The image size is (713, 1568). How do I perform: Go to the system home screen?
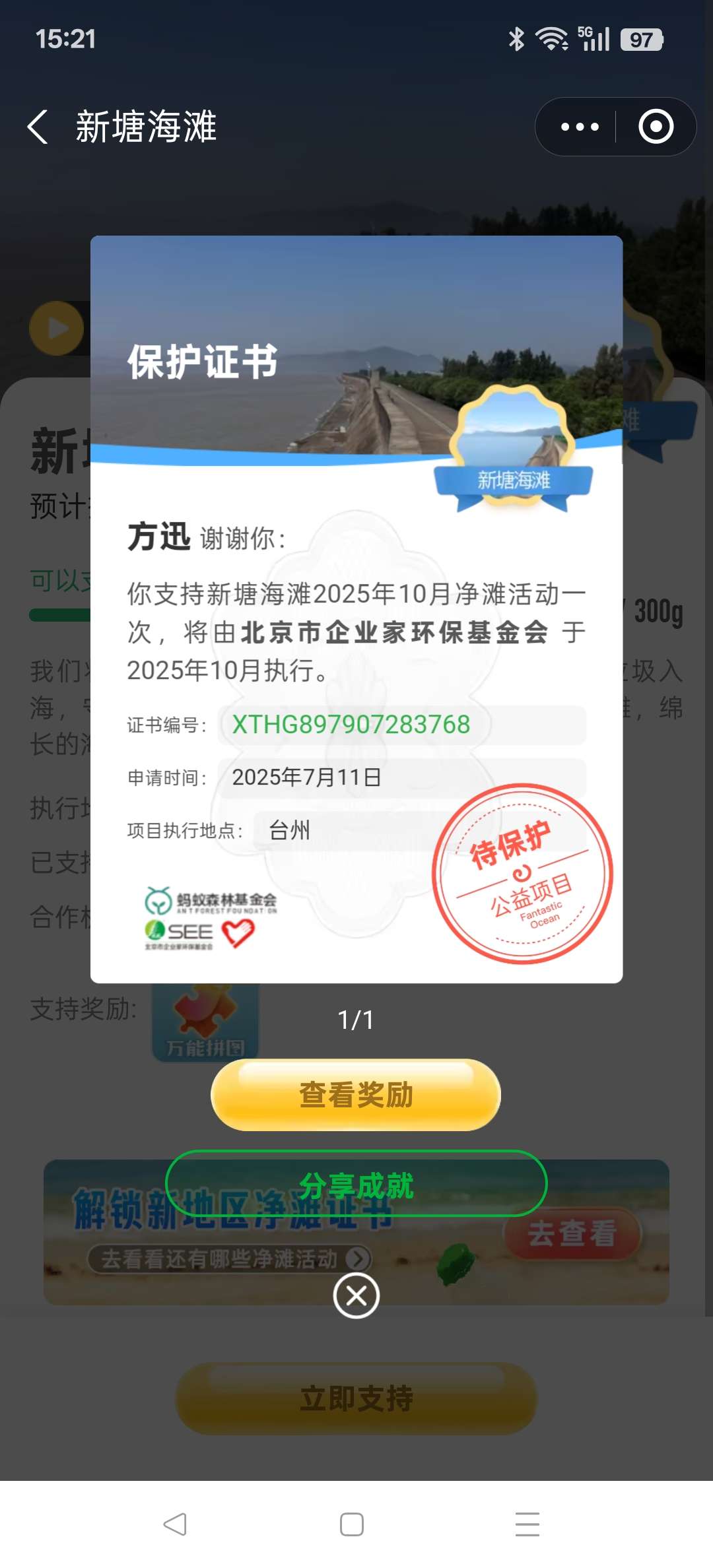351,1524
